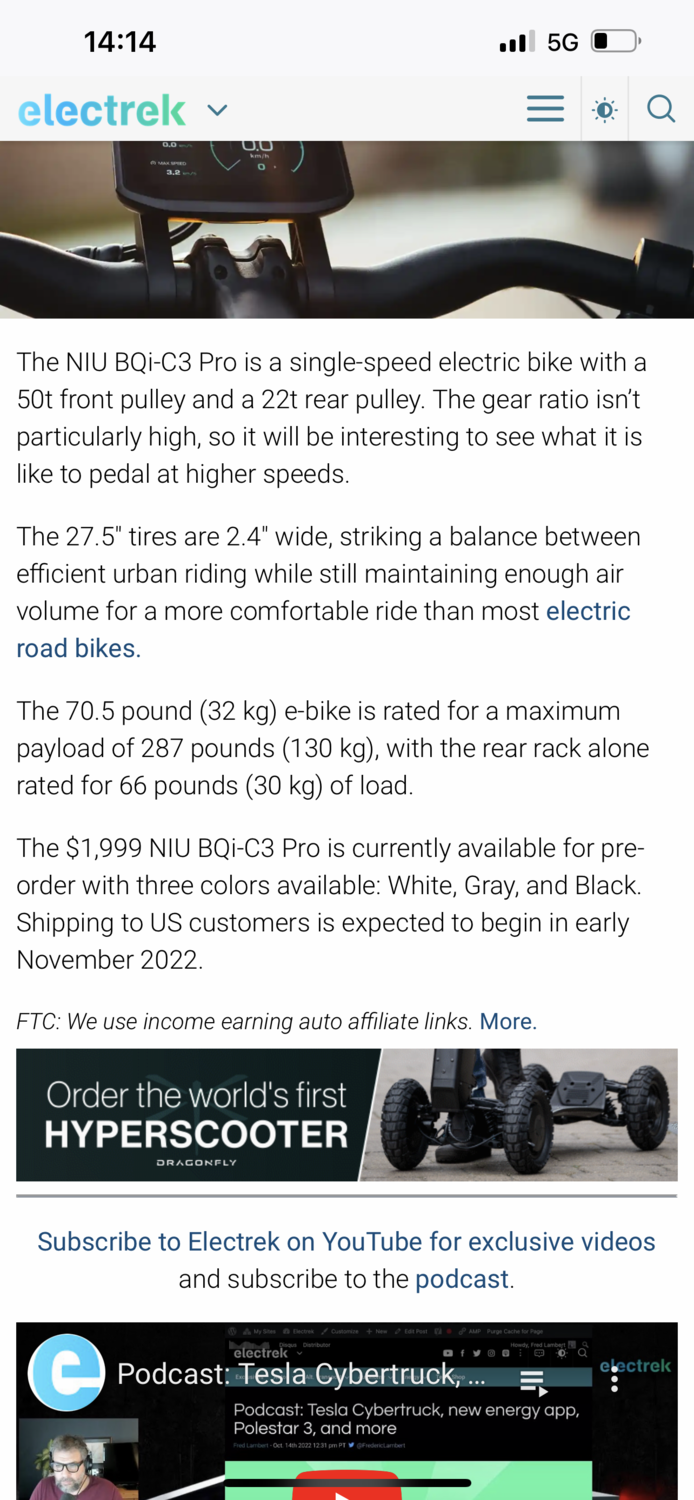Viewport: 694px width, 1500px height.
Task: Open the Dragonfly Hyperscooter ad banner
Action: tap(346, 1115)
